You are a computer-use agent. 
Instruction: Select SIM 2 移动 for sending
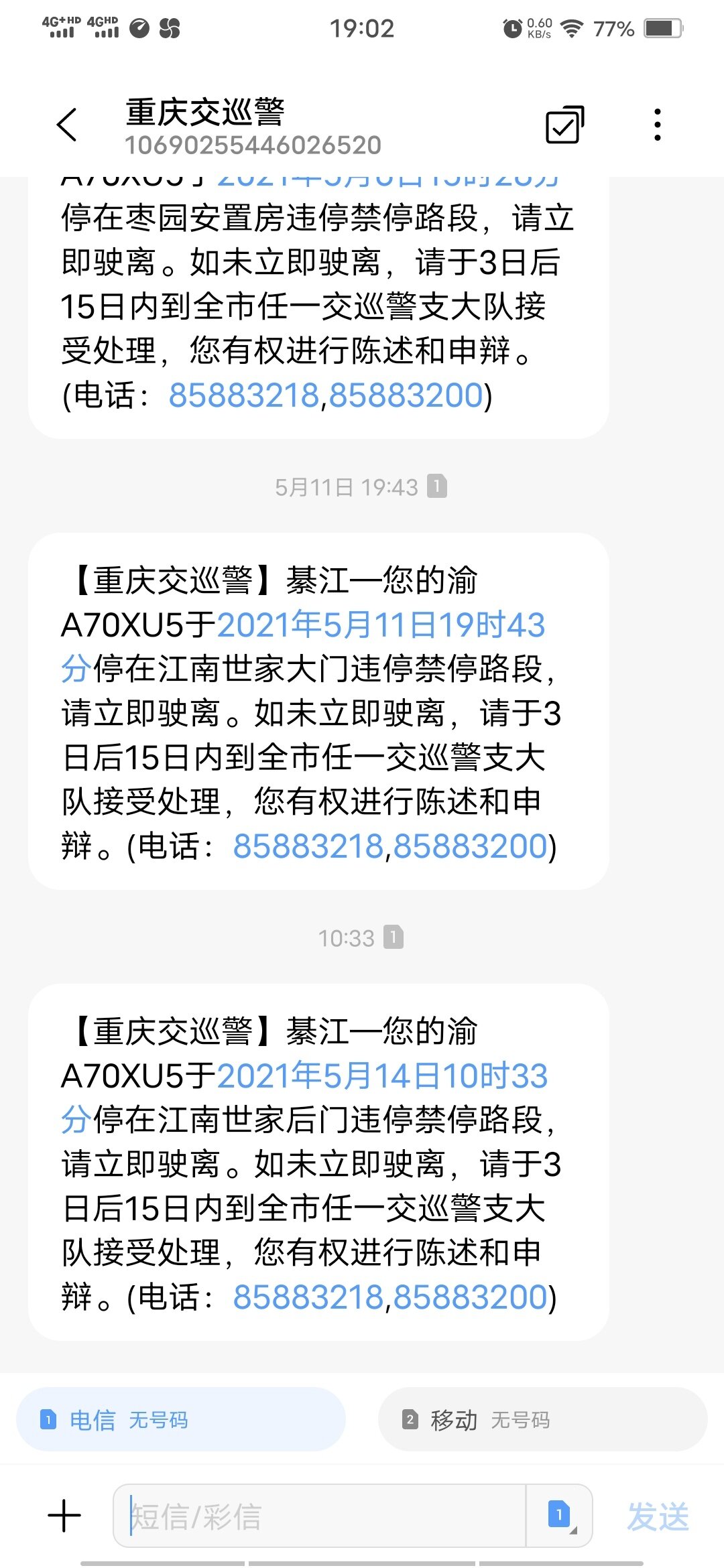click(x=543, y=1419)
